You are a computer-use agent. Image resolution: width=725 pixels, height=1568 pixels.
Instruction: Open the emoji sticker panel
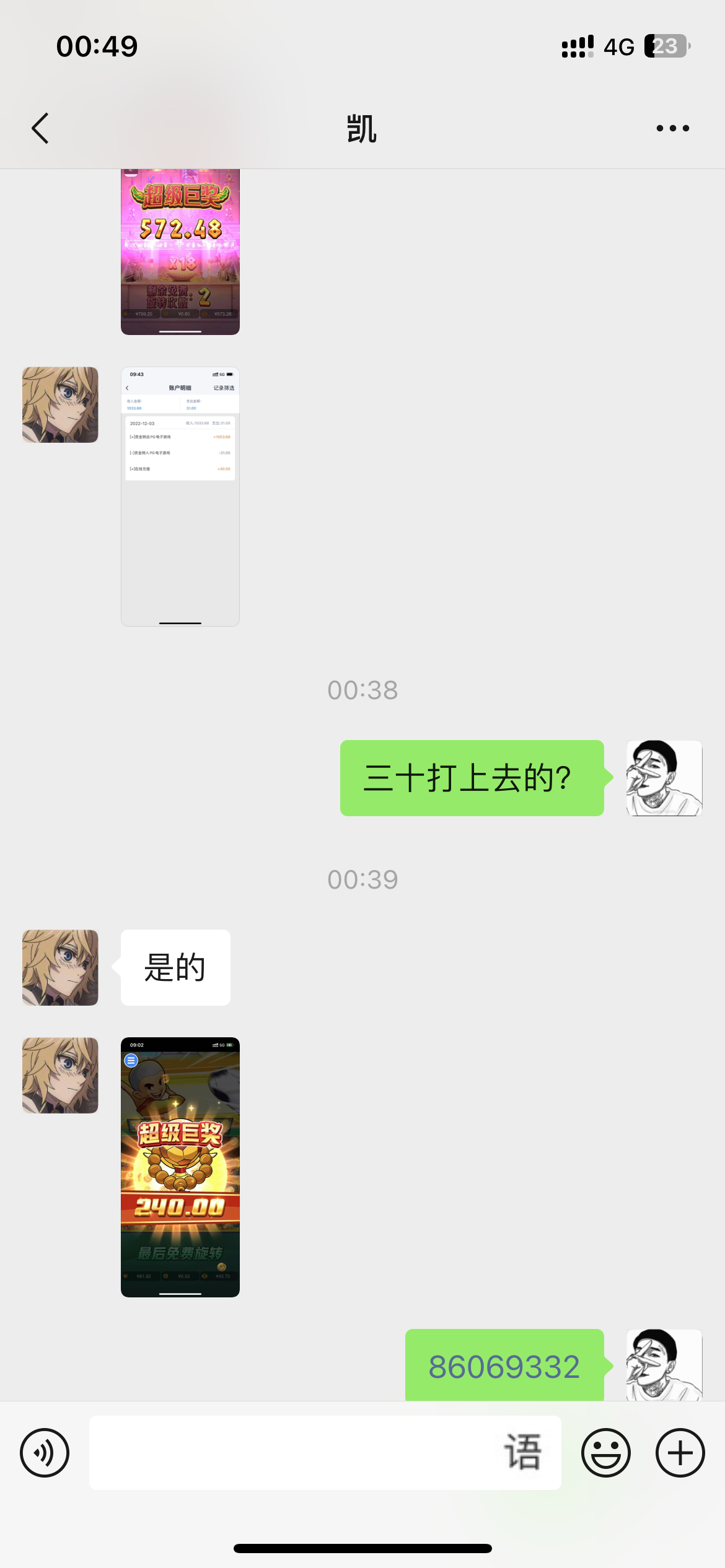(605, 1452)
